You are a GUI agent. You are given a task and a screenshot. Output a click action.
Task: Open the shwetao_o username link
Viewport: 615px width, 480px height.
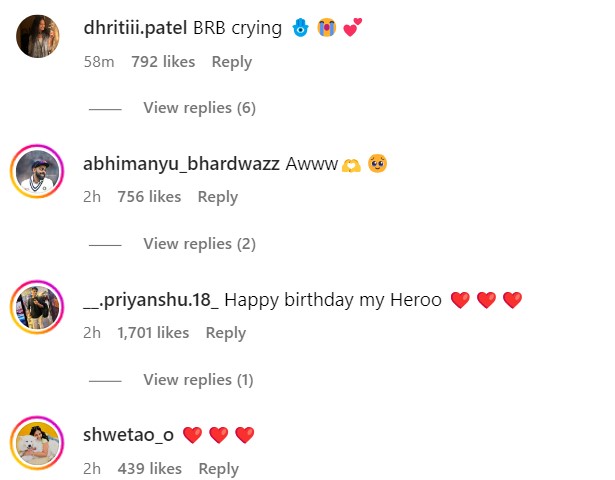coord(129,435)
